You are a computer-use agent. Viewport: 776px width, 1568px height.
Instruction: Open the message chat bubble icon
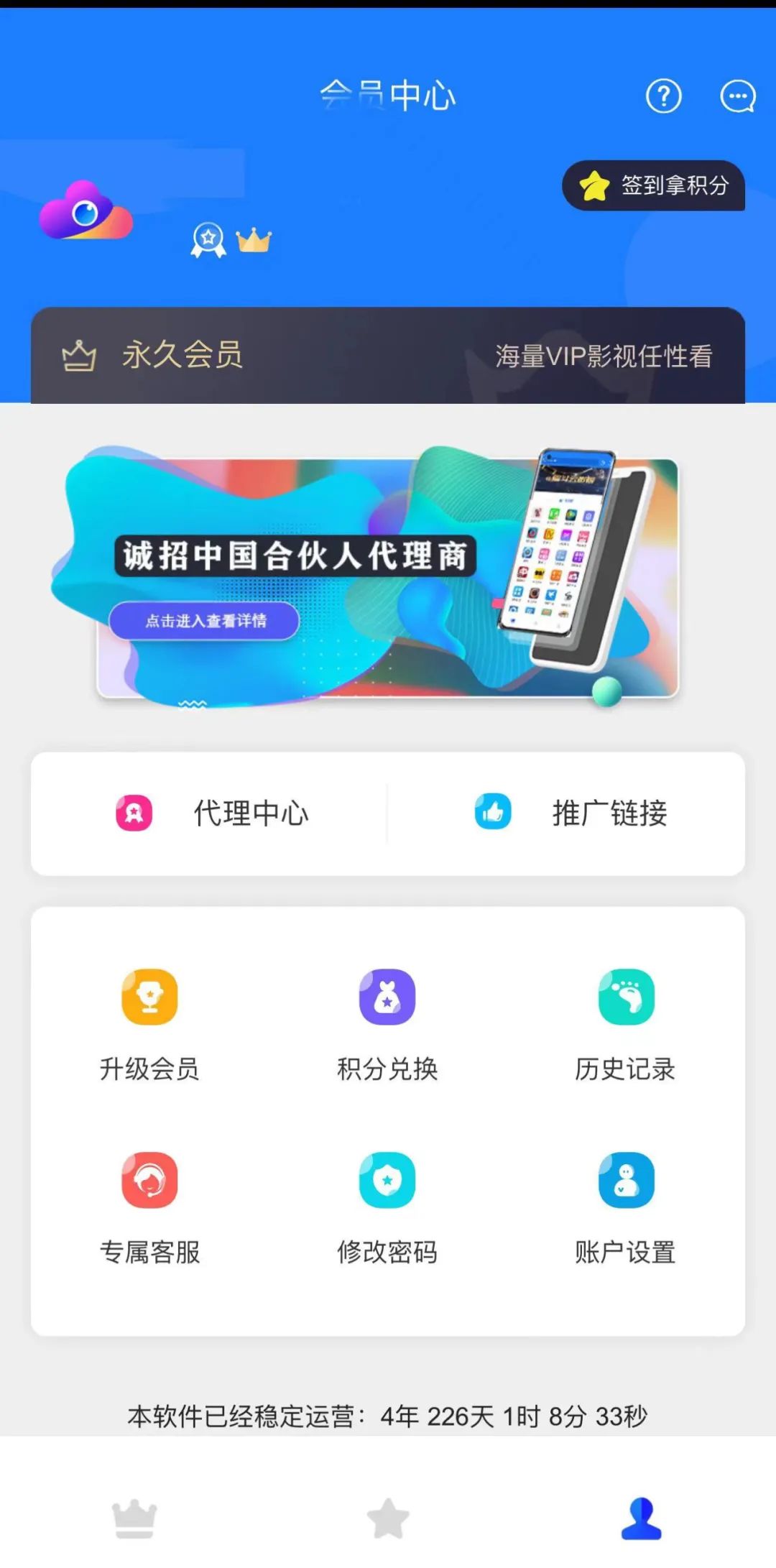coord(738,96)
